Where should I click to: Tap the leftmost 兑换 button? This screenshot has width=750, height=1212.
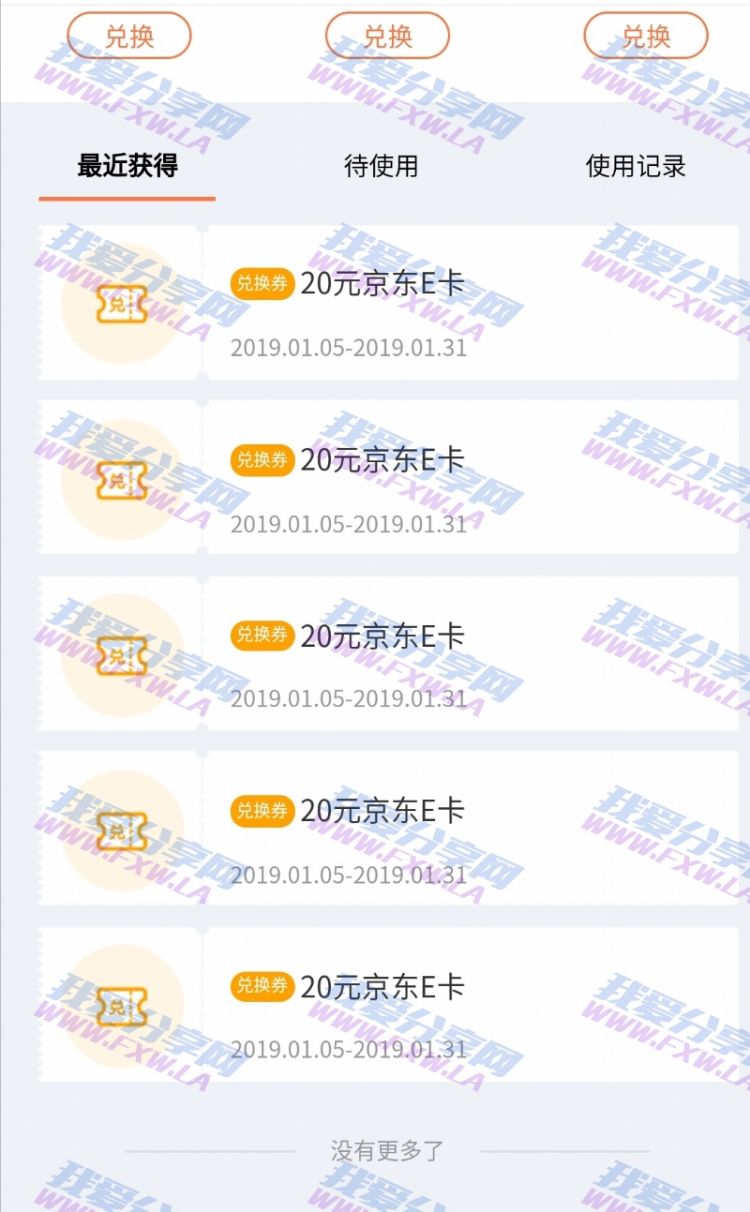click(129, 37)
